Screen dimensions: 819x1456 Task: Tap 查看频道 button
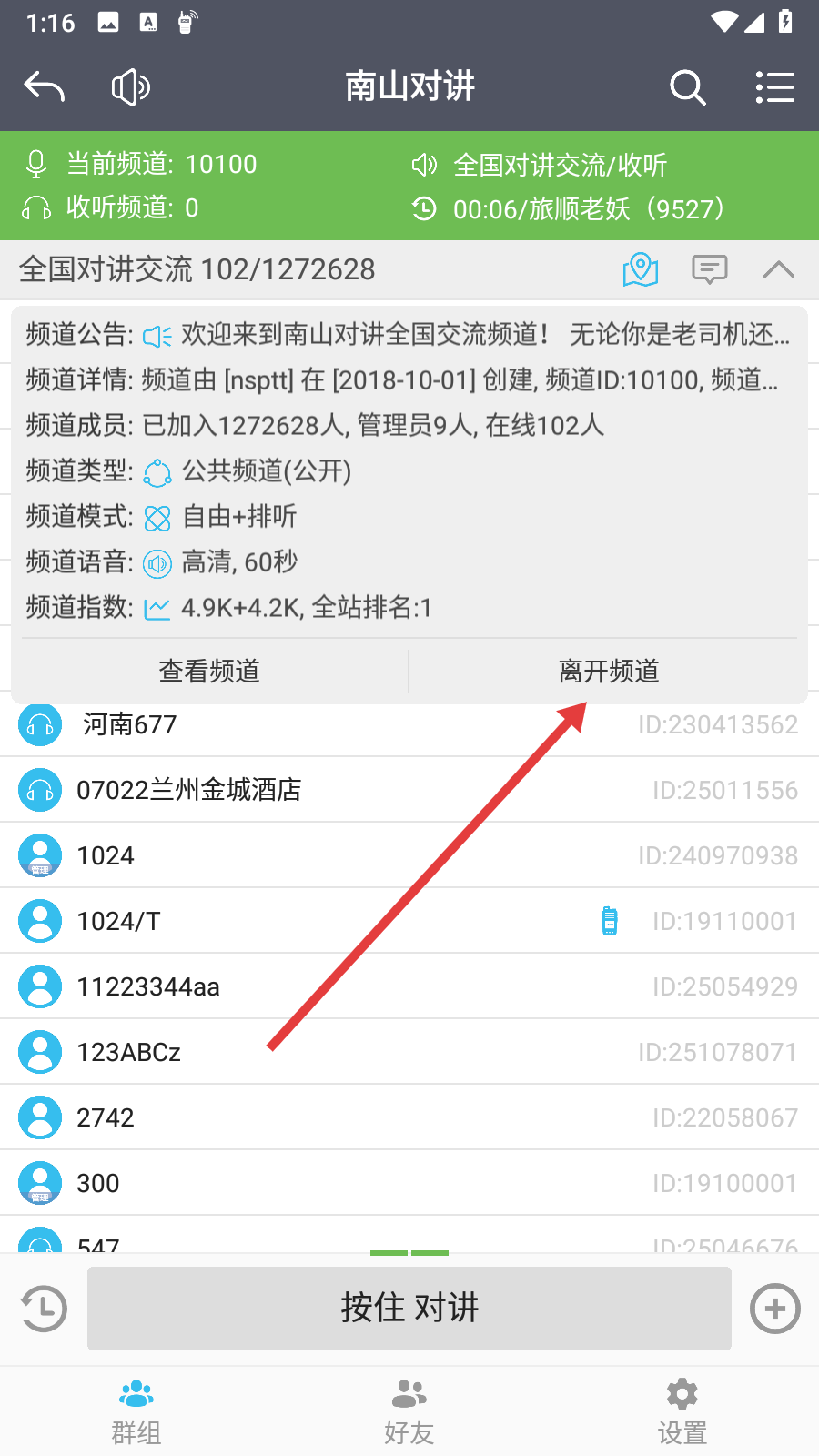pos(209,672)
